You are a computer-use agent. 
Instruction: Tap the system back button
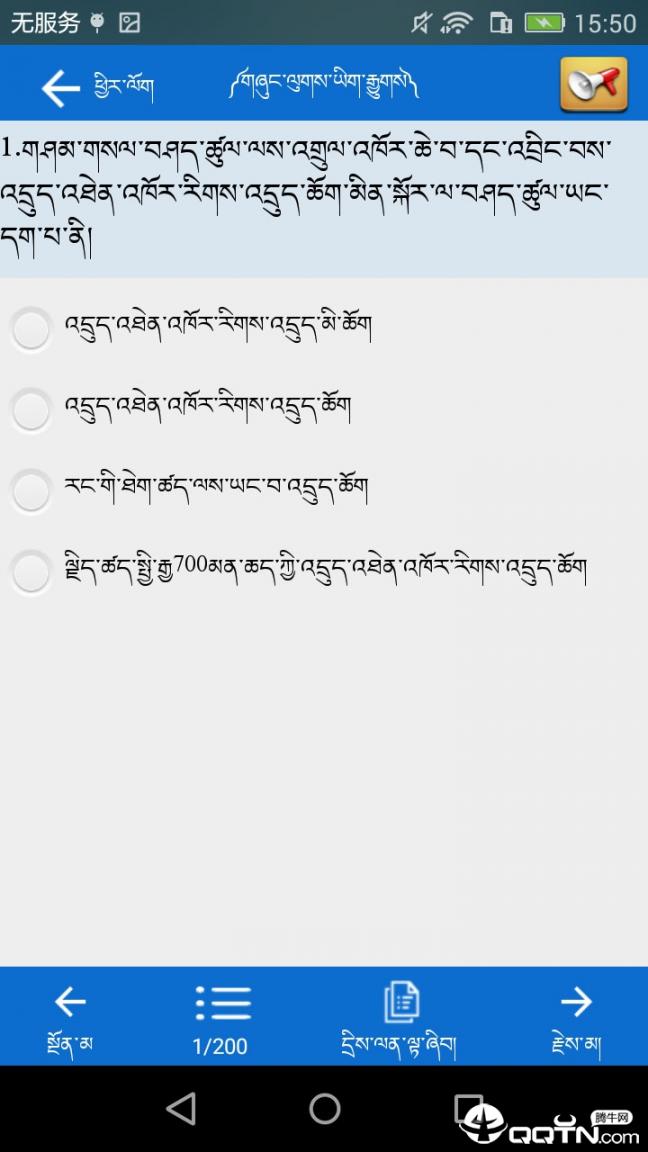pyautogui.click(x=181, y=1108)
